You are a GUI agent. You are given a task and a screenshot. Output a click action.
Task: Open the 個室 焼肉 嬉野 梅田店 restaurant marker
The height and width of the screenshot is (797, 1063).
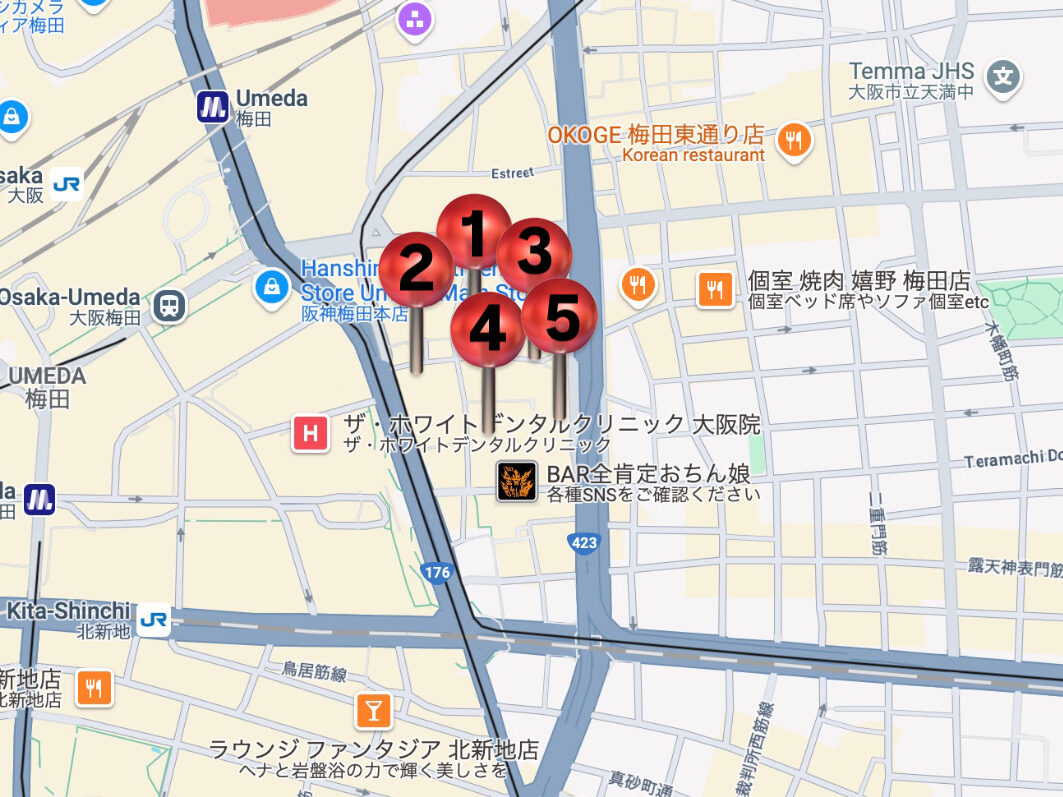click(x=715, y=290)
